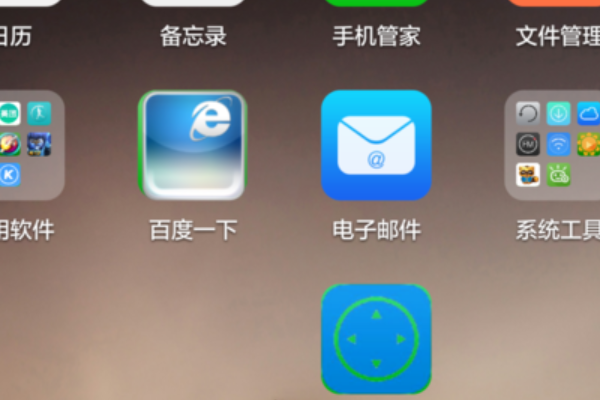Open the 文件管理 file manager app
This screenshot has height=400, width=600.
tap(556, 36)
